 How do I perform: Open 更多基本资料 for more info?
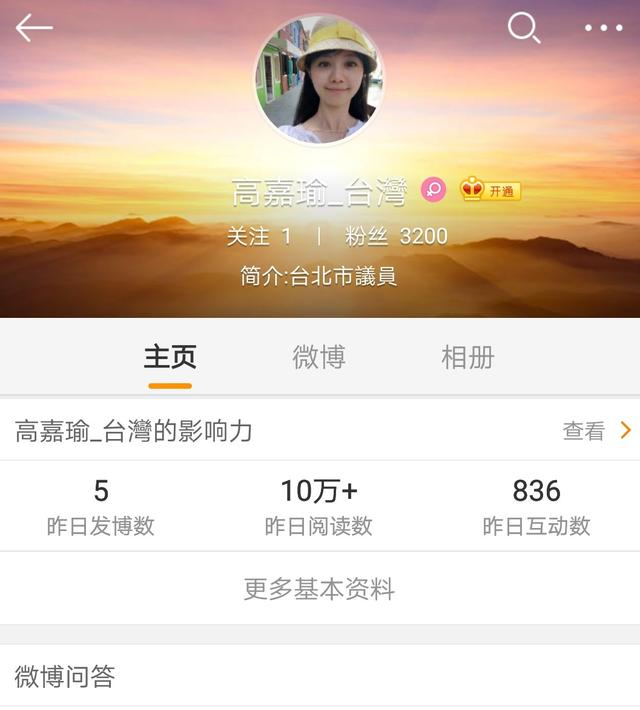click(x=320, y=589)
